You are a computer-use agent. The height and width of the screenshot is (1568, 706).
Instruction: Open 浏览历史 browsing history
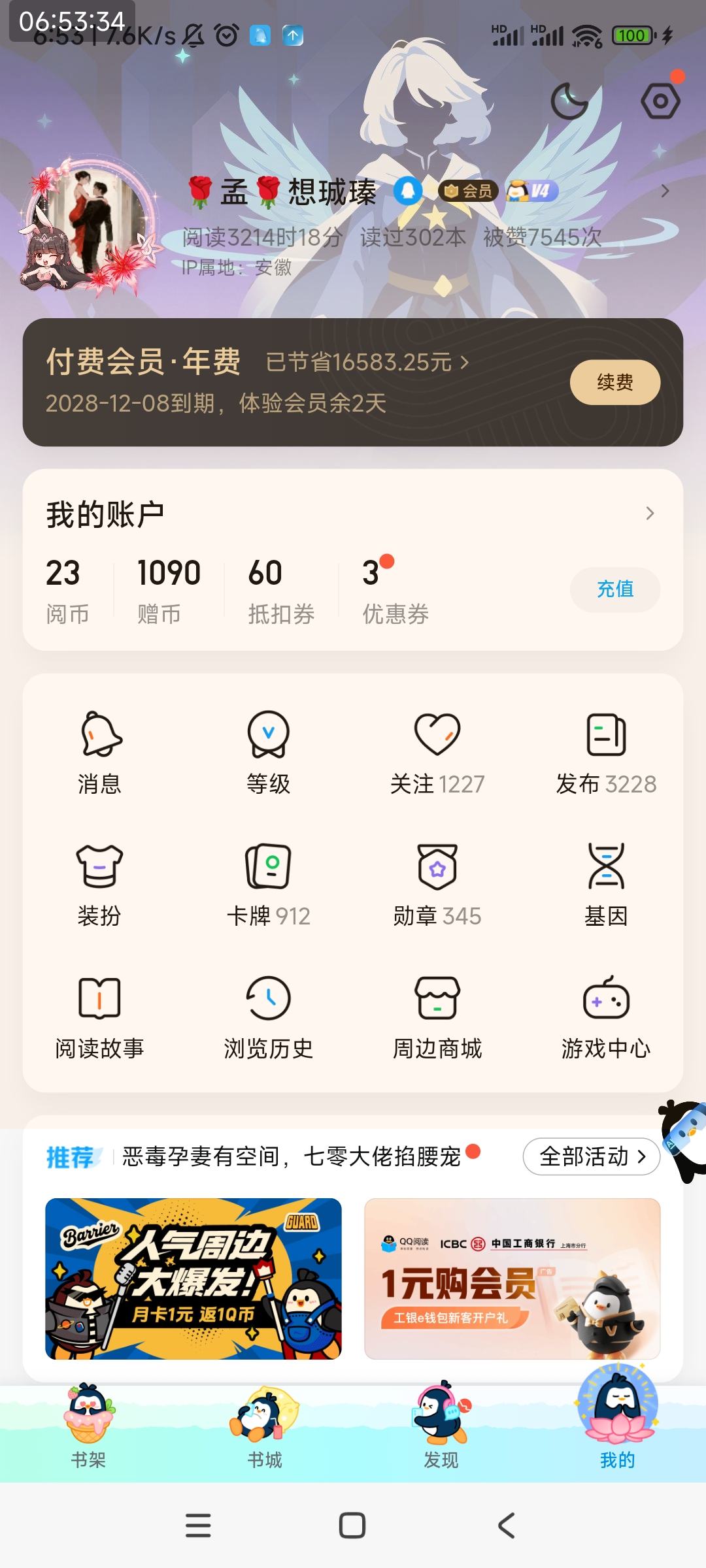268,1016
